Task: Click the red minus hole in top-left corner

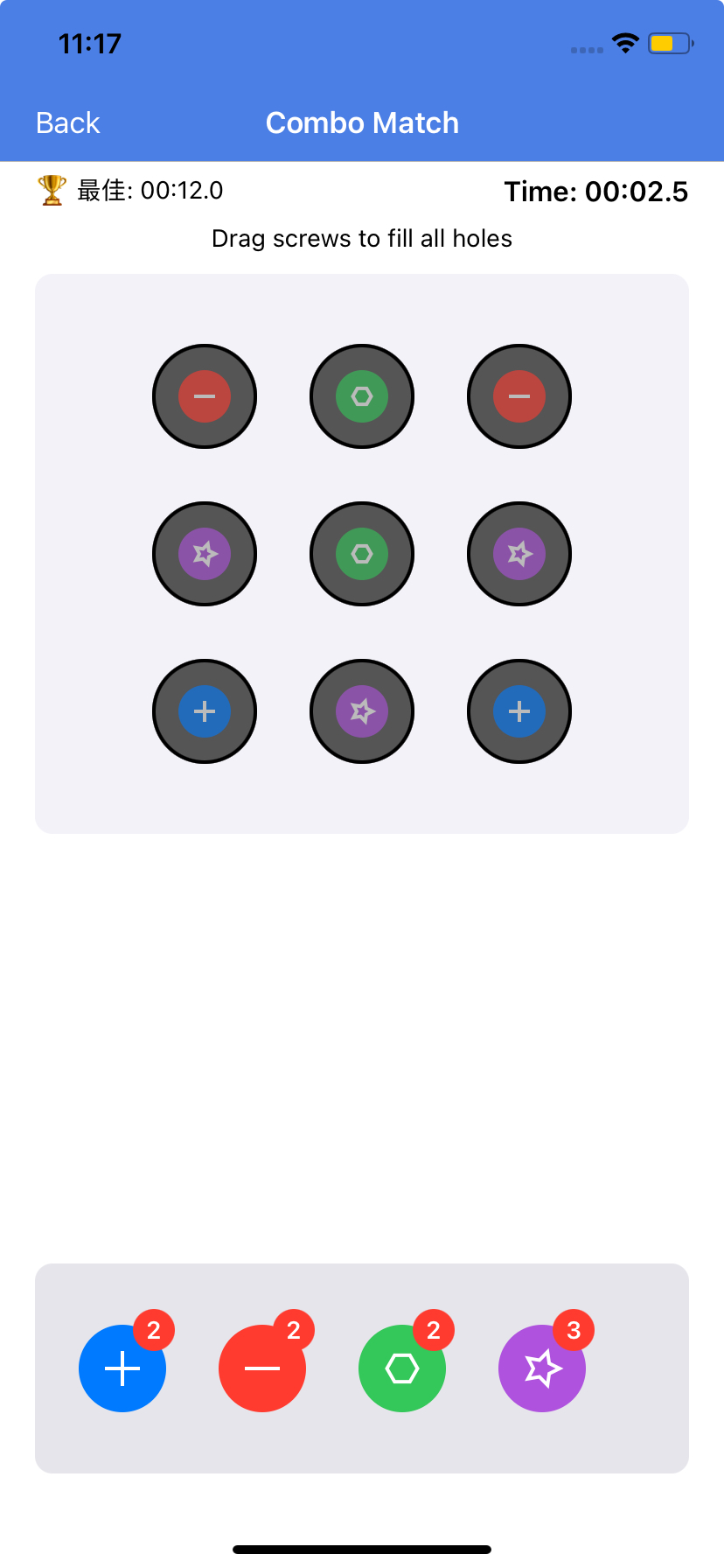Action: tap(205, 395)
